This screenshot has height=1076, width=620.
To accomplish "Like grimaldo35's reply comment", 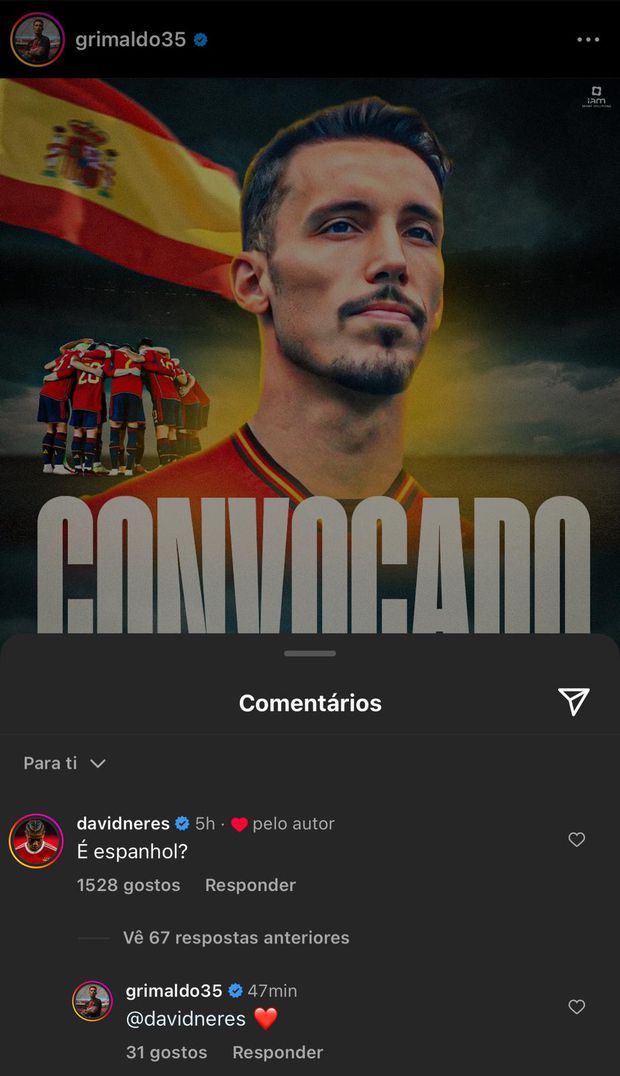I will tap(577, 1007).
